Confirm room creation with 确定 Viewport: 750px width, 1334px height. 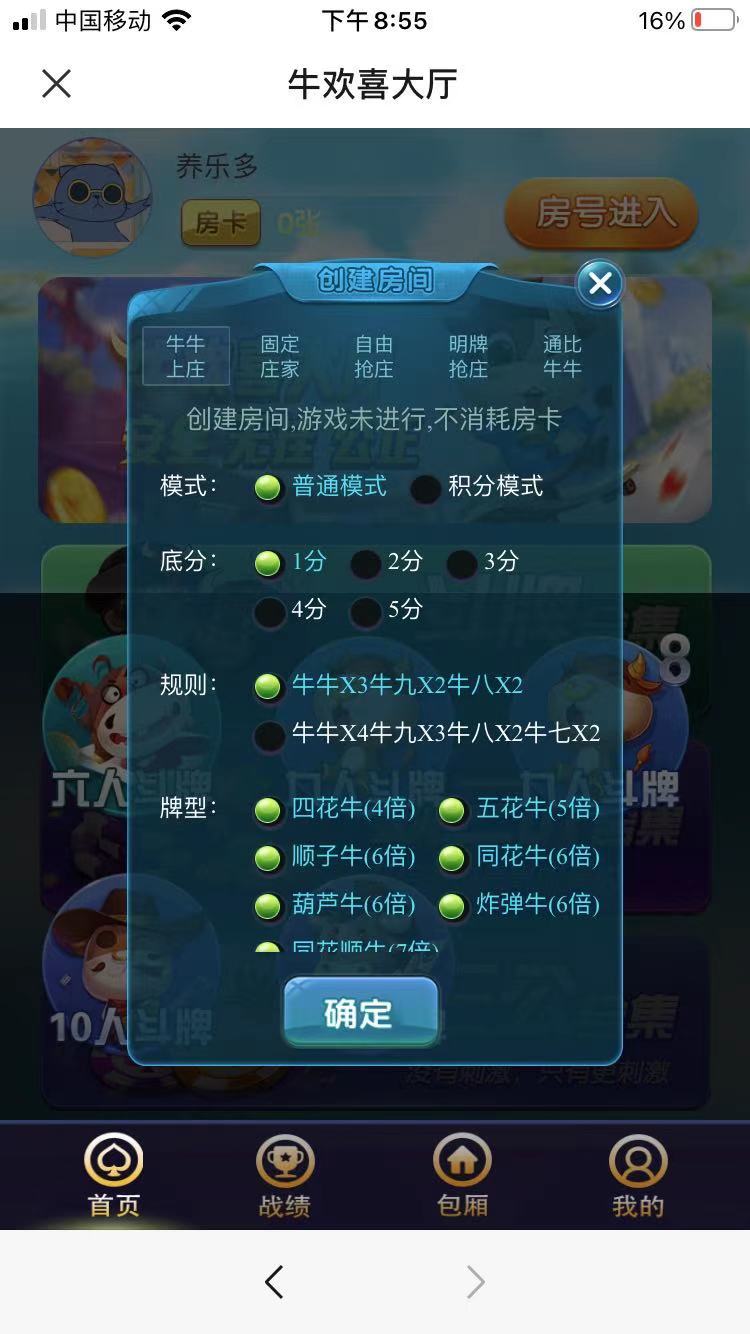(x=360, y=1012)
